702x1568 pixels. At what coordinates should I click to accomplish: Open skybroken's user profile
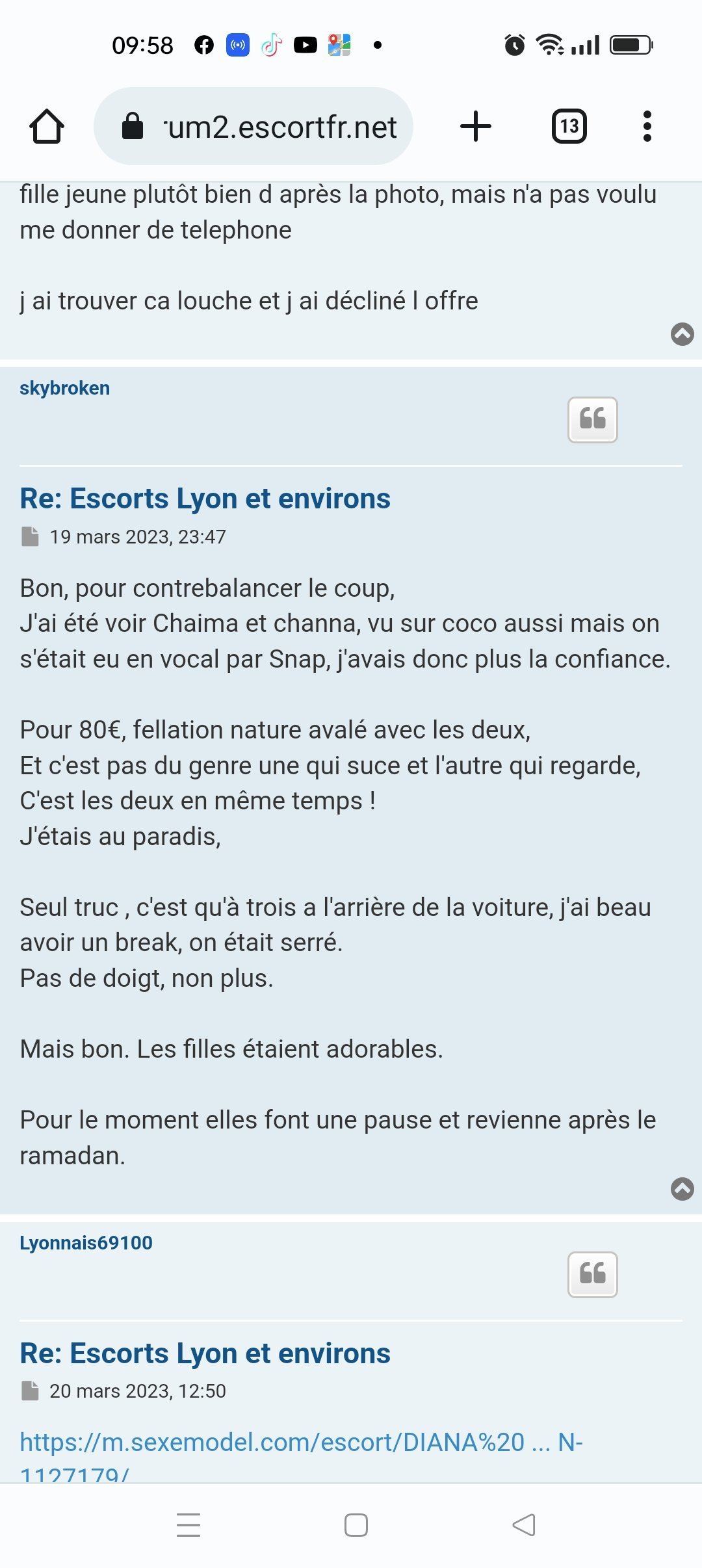point(64,388)
